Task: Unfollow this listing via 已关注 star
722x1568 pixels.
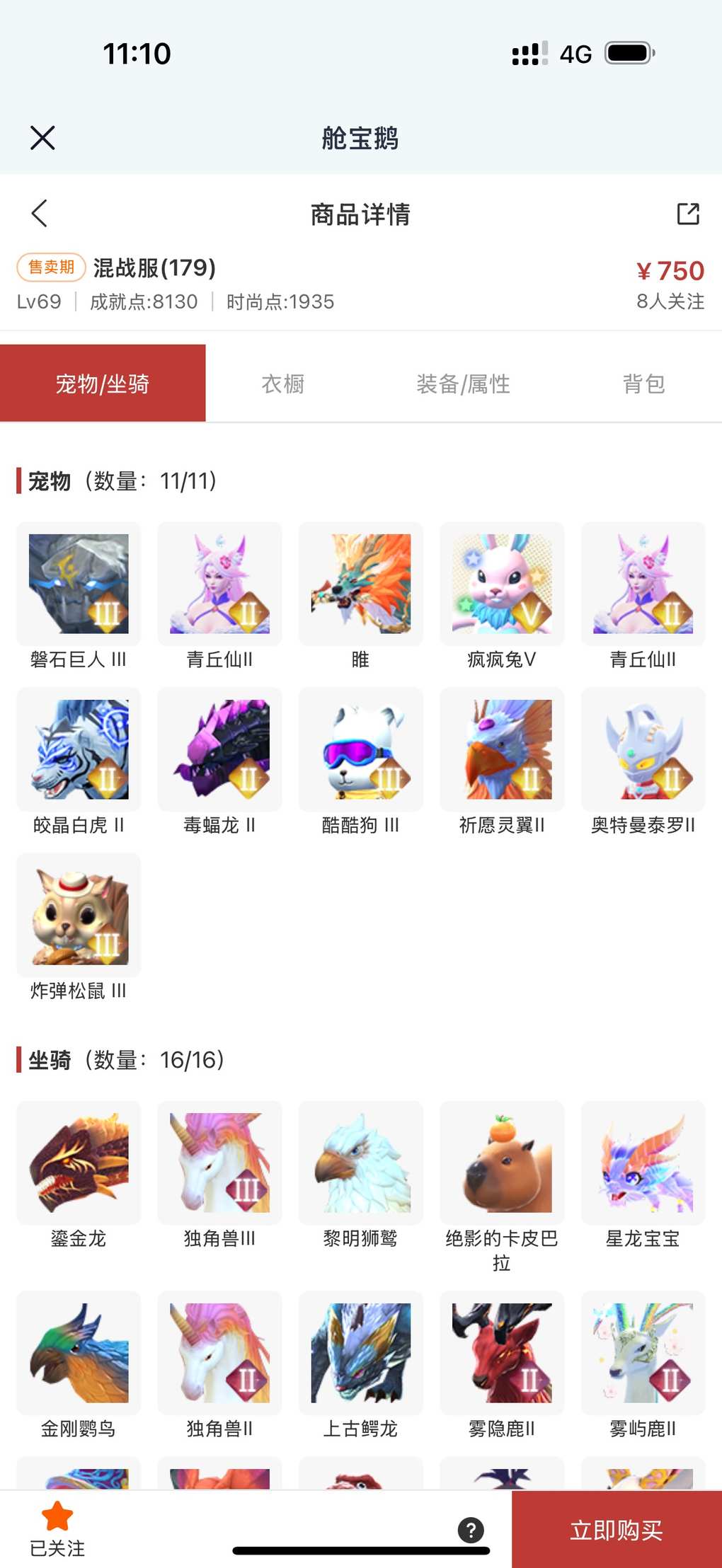Action: [x=57, y=1528]
